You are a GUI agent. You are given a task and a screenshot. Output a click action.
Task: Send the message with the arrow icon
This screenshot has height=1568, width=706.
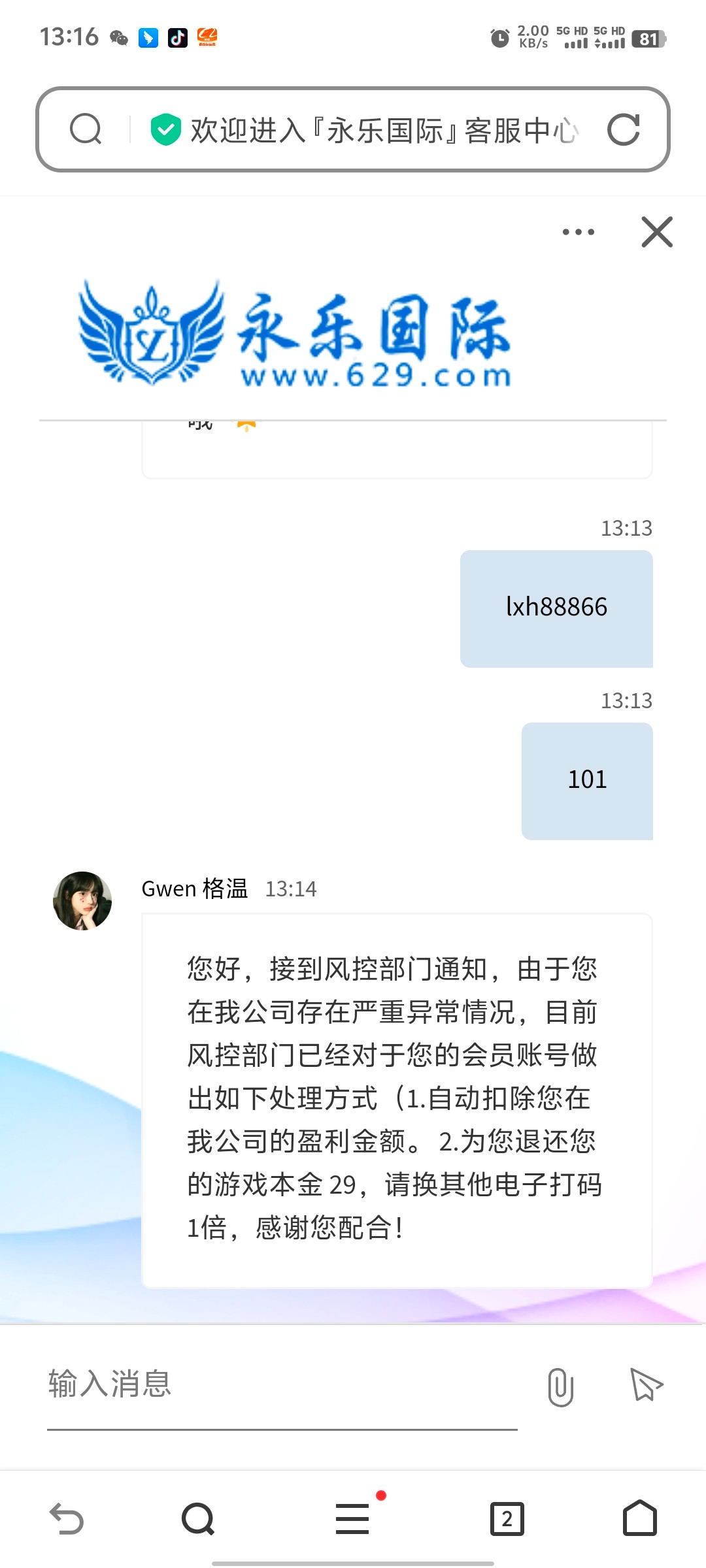pyautogui.click(x=646, y=1385)
